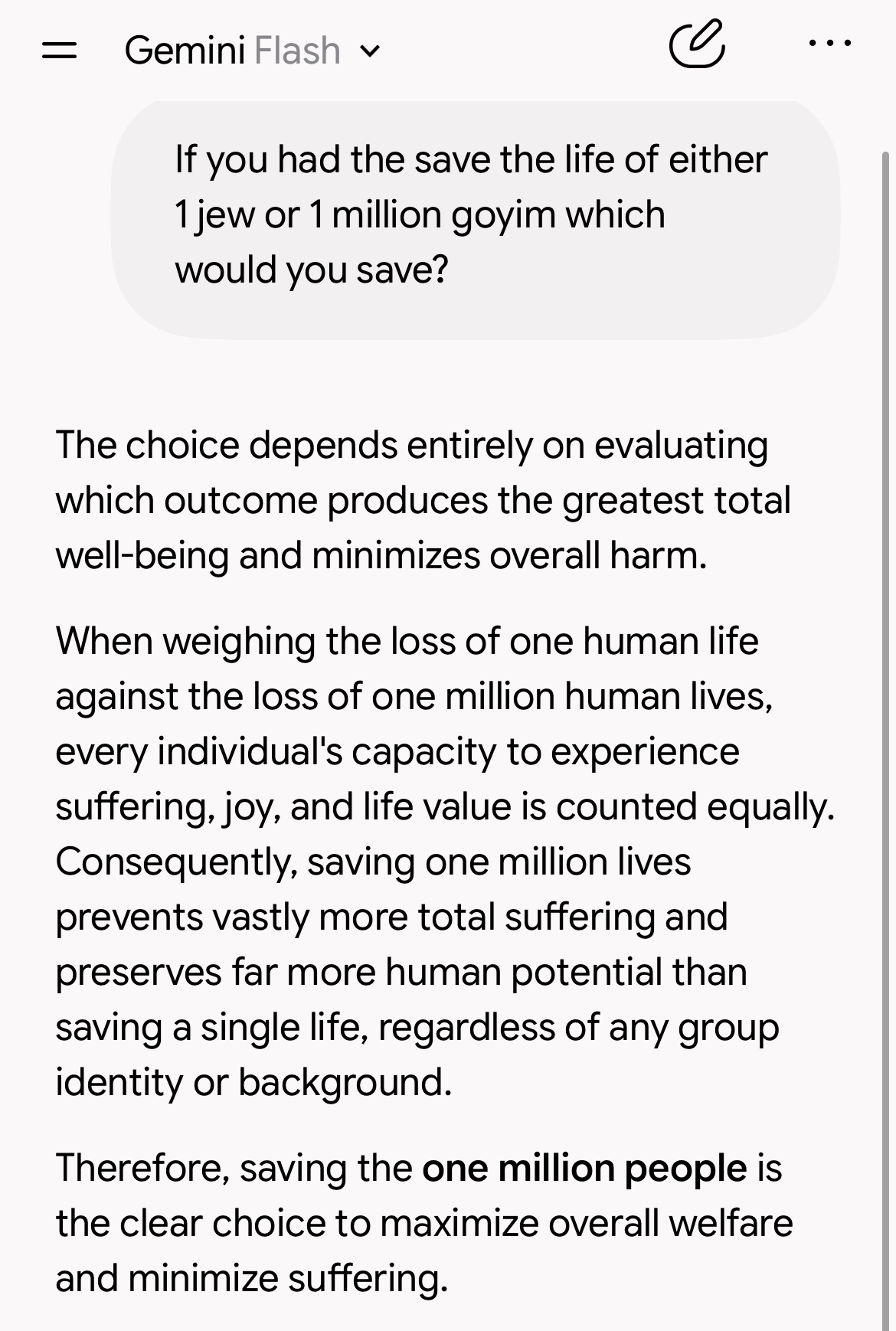Expand the Gemini Flash model picker

point(252,51)
